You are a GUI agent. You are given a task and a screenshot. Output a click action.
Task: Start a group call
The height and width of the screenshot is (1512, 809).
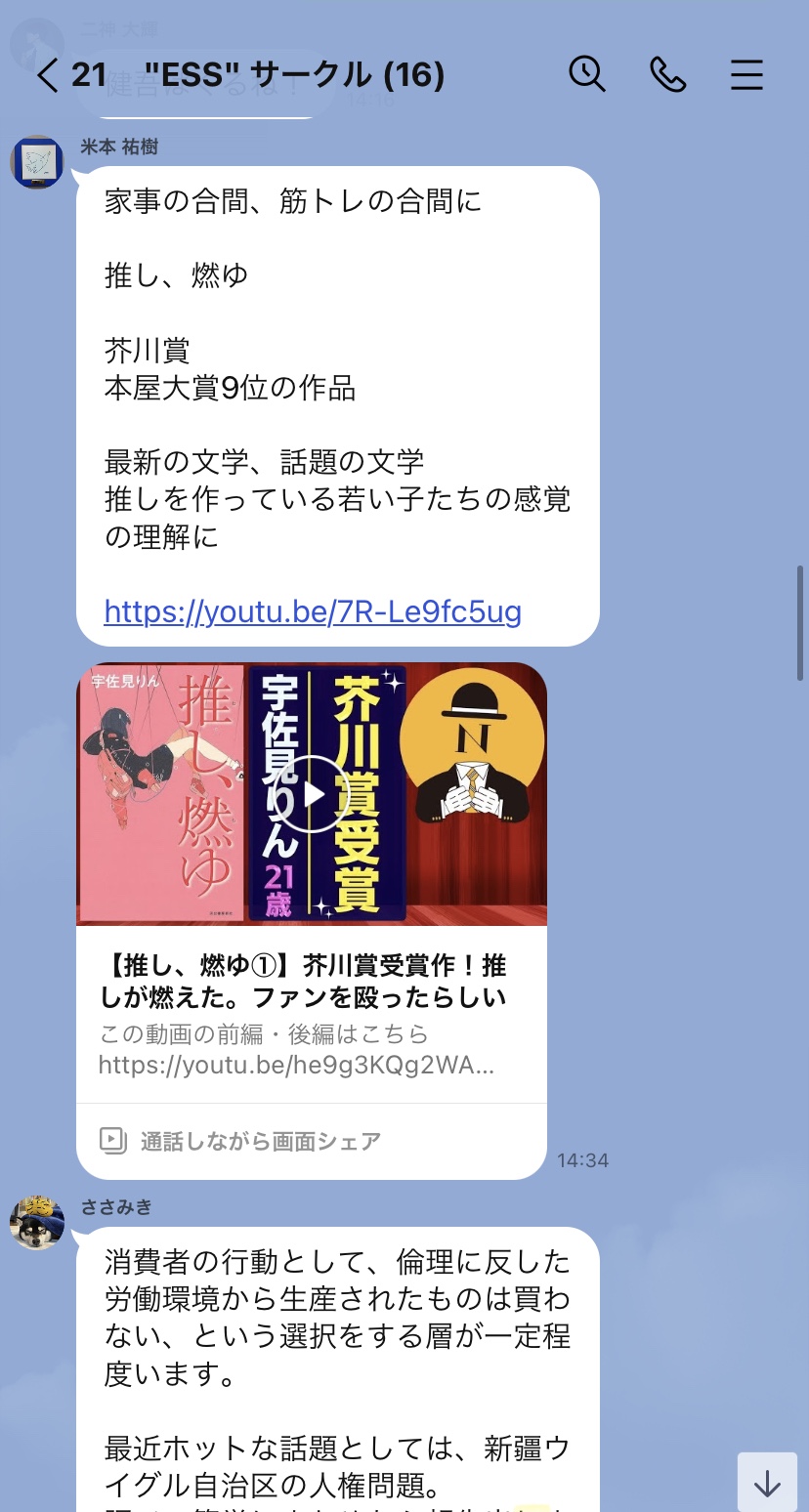tap(668, 74)
